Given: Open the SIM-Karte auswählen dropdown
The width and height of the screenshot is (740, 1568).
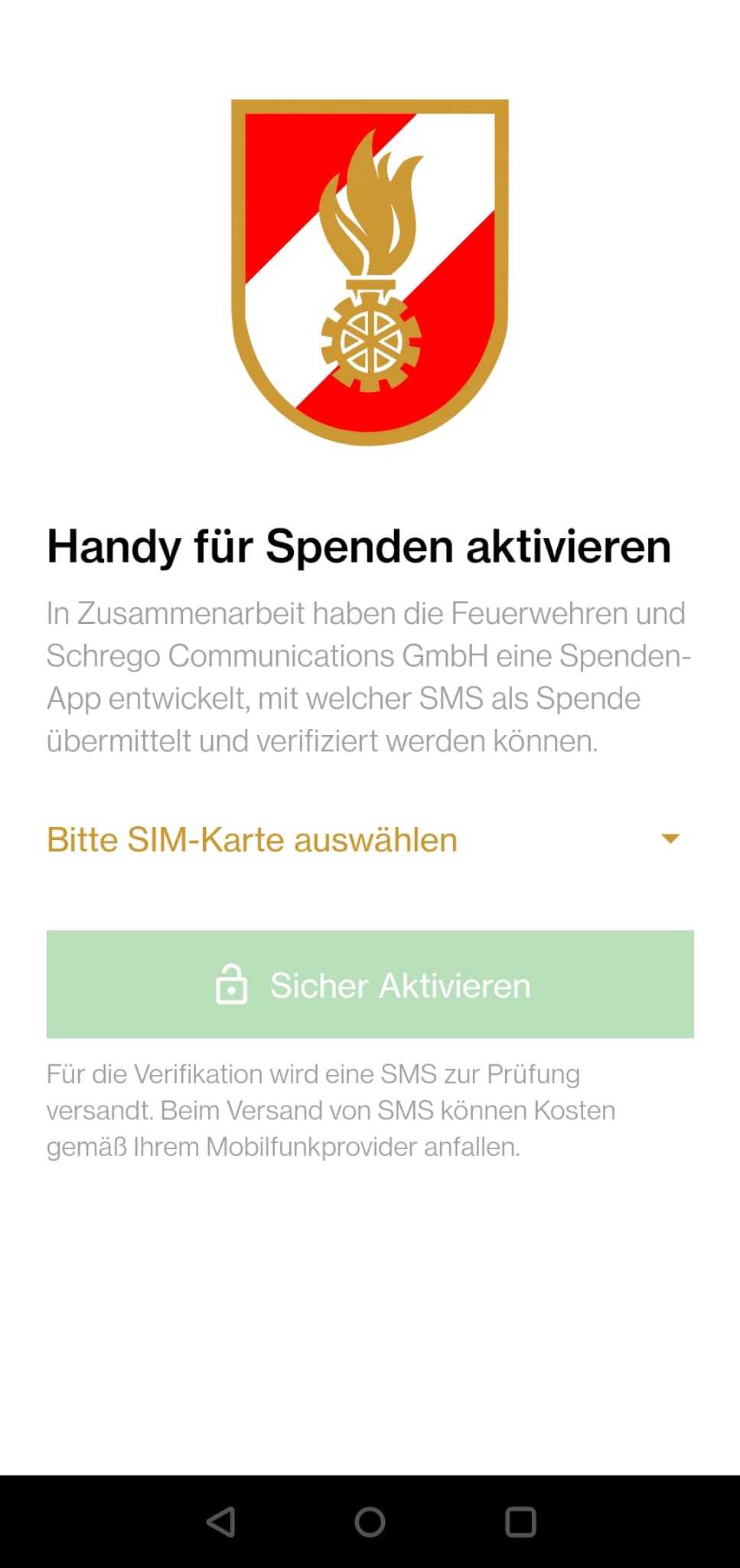Looking at the screenshot, I should [370, 840].
